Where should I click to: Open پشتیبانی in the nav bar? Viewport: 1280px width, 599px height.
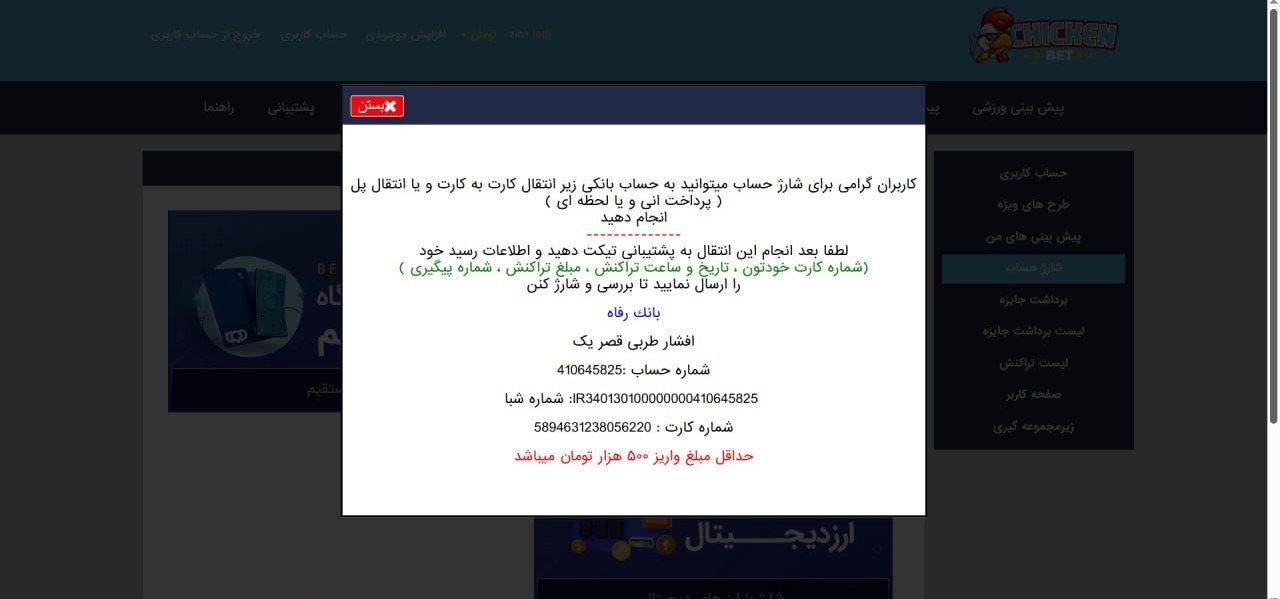[290, 108]
